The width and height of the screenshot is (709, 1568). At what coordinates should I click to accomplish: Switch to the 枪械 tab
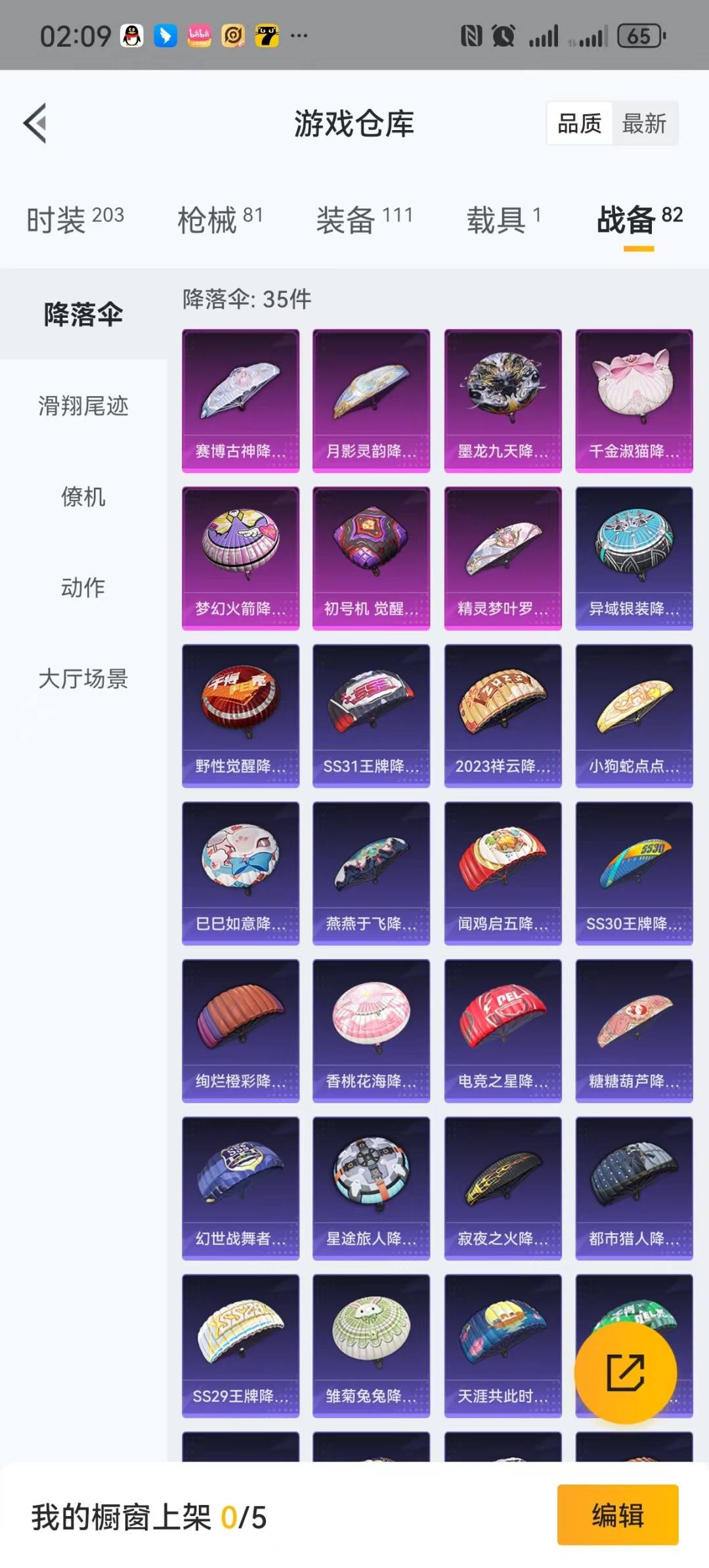click(220, 219)
